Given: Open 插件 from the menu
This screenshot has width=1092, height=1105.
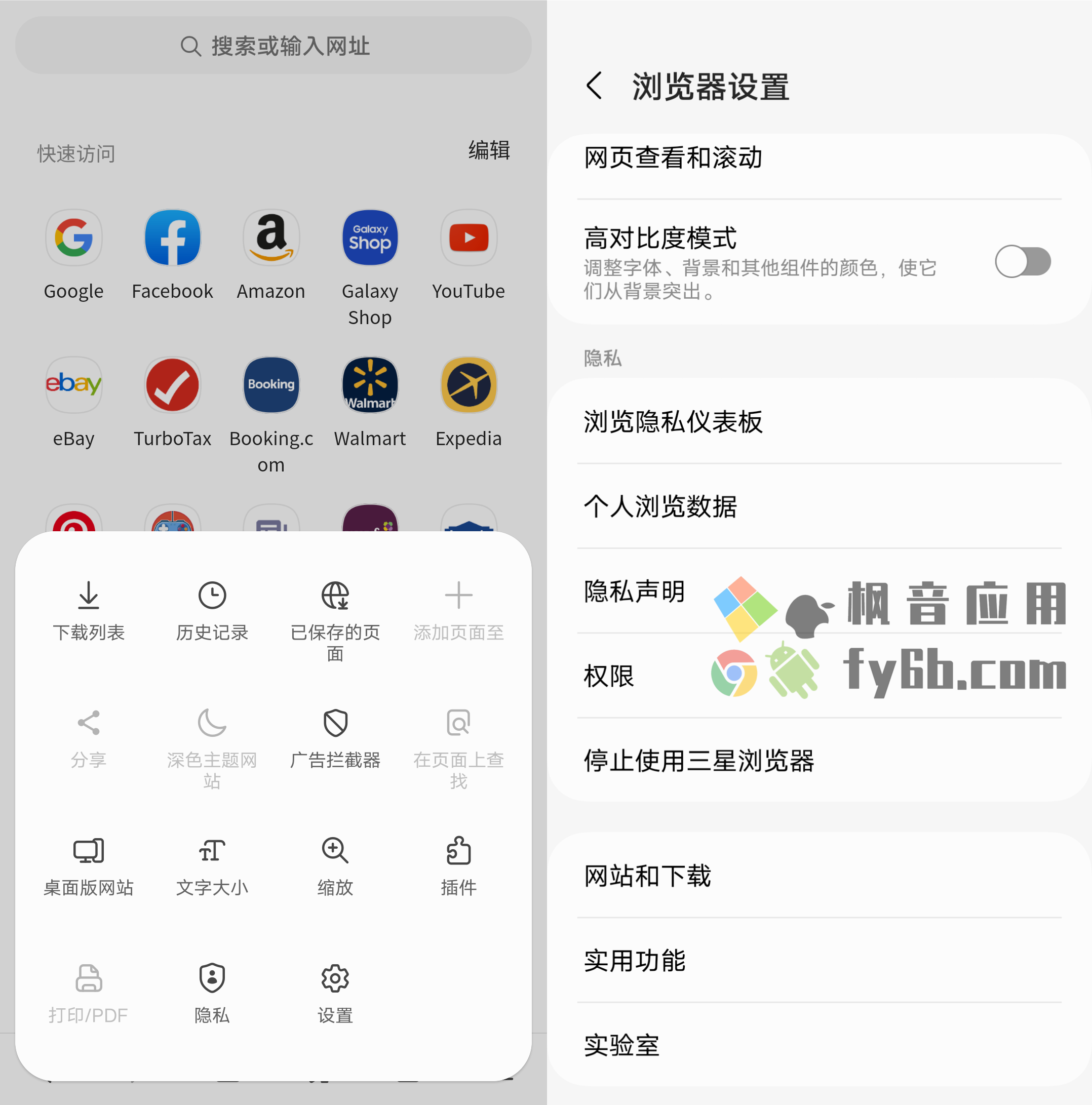Looking at the screenshot, I should click(458, 865).
